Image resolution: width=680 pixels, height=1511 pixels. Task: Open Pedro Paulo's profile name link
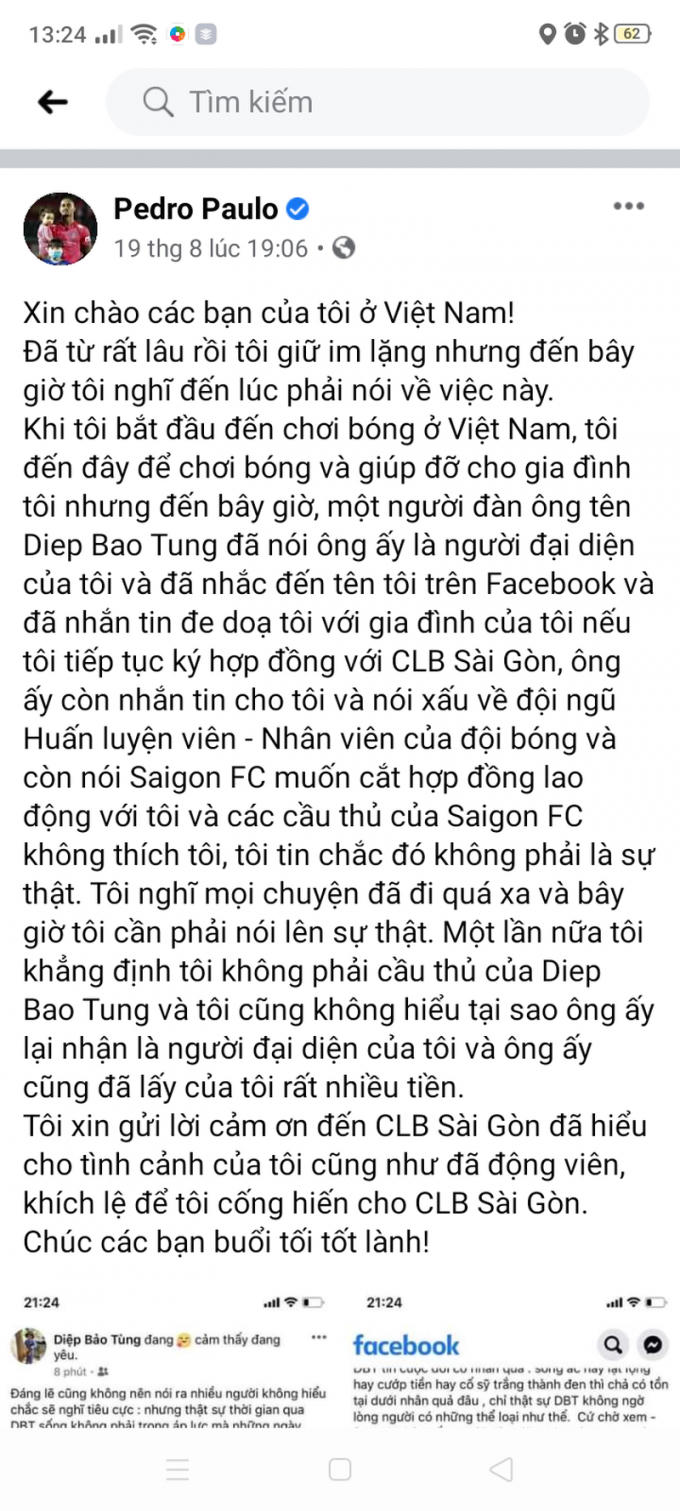click(x=196, y=208)
